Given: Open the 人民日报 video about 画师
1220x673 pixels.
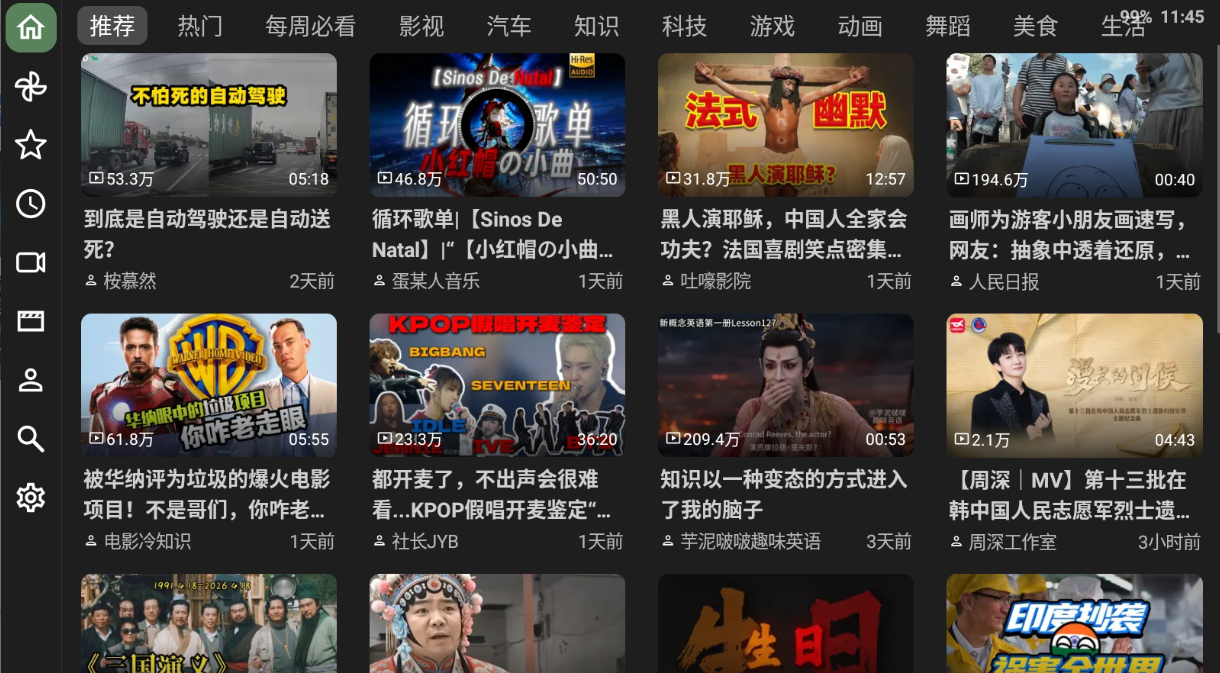Looking at the screenshot, I should click(x=1074, y=125).
